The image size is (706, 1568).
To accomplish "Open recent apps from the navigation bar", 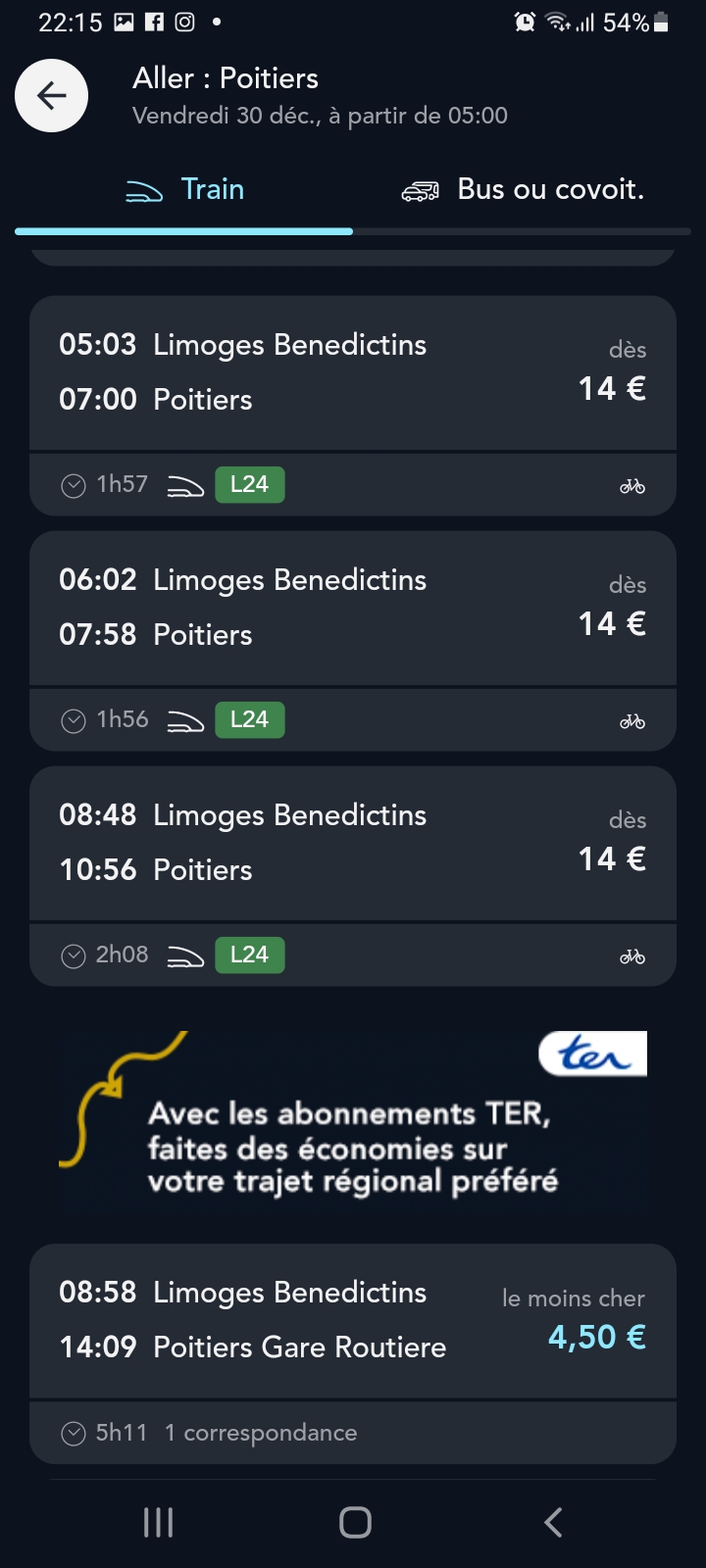I will pos(158,1522).
